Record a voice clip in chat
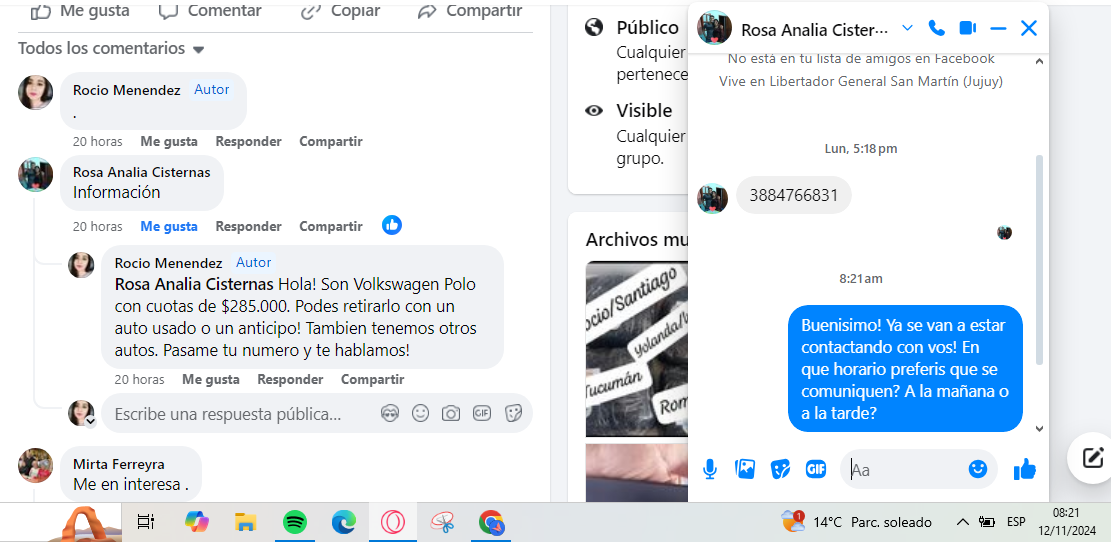1111x542 pixels. pyautogui.click(x=710, y=468)
